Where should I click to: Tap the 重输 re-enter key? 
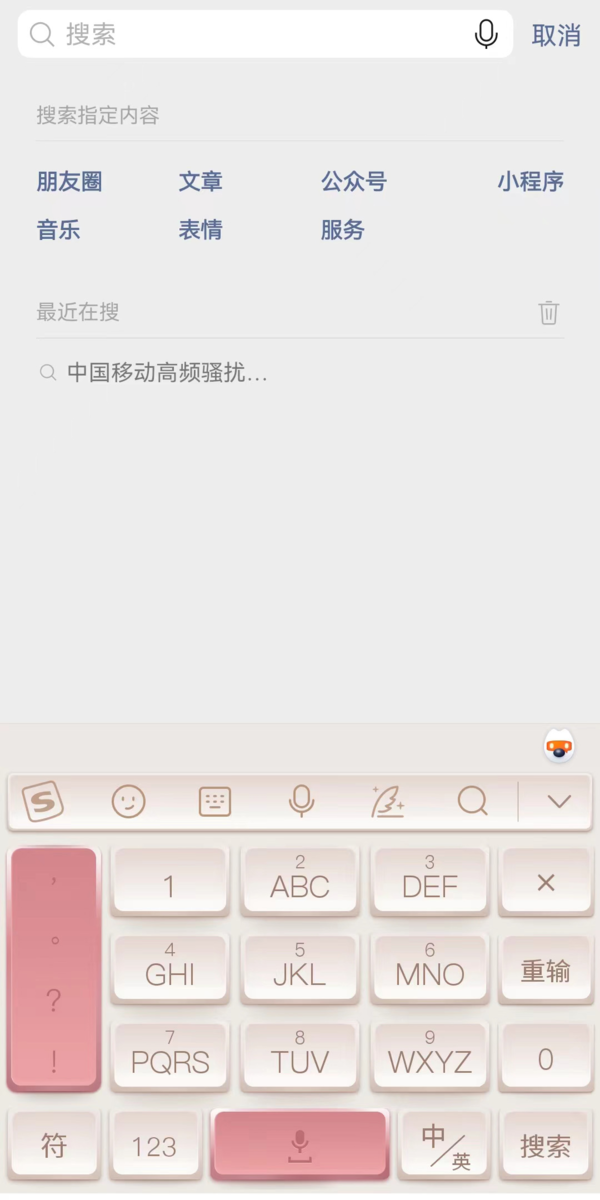point(545,970)
